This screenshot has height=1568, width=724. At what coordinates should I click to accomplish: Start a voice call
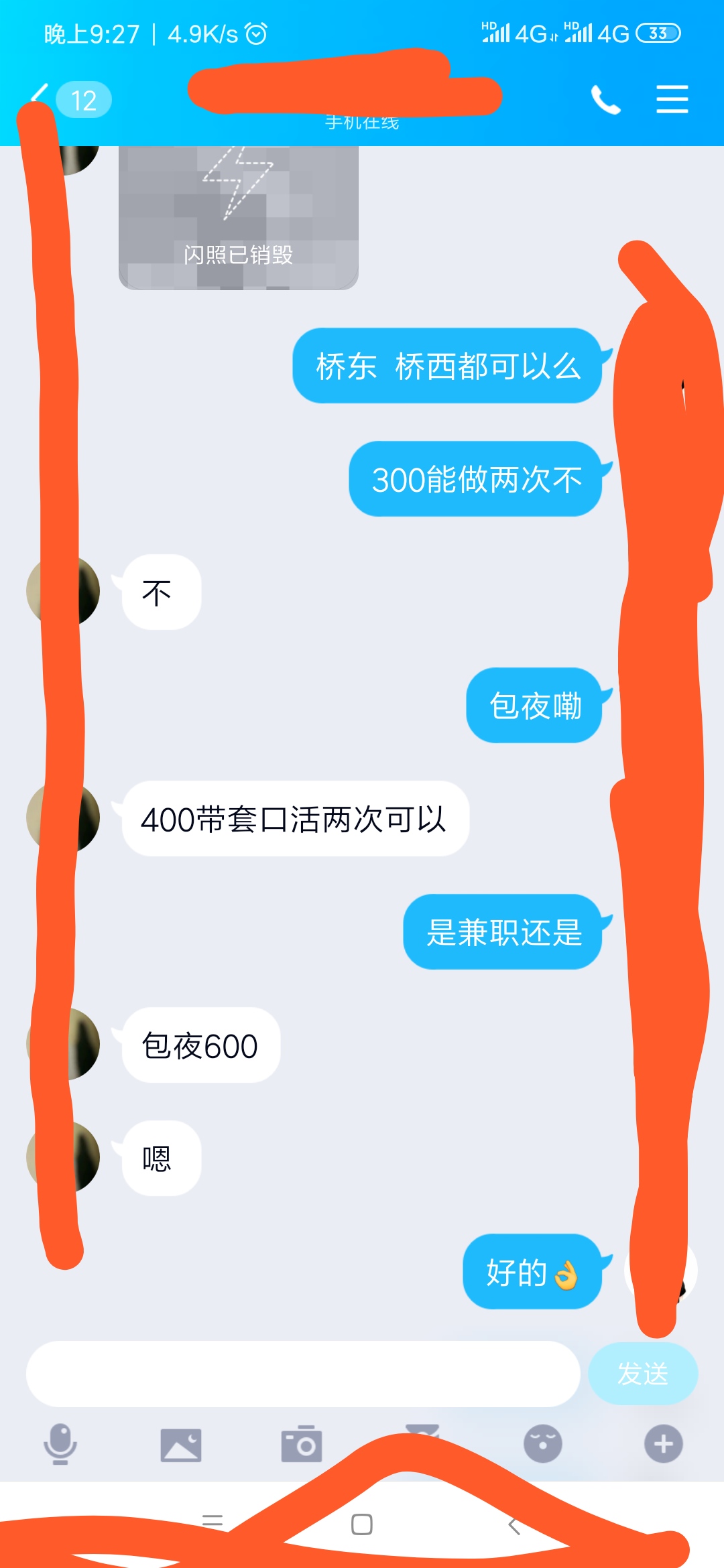pyautogui.click(x=605, y=100)
